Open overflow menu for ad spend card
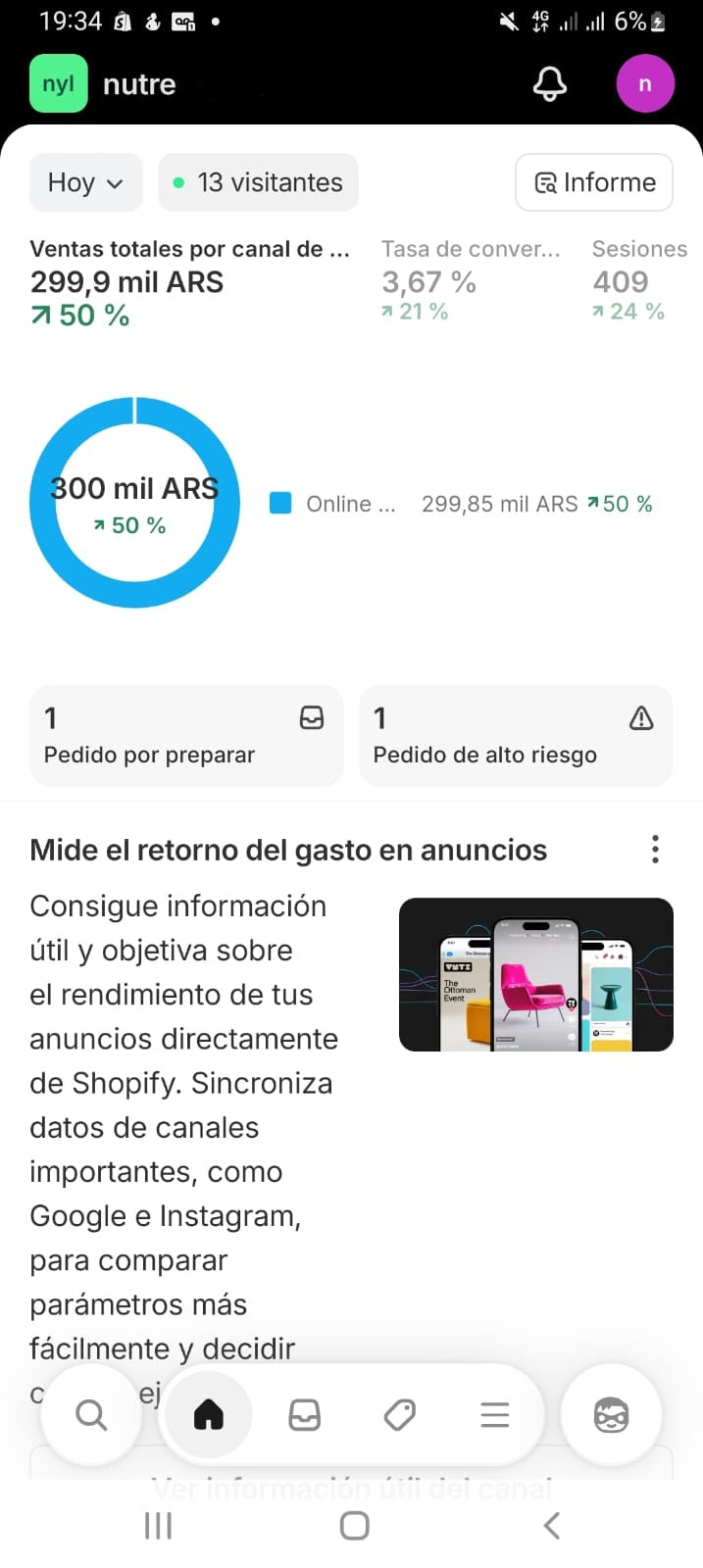Image resolution: width=703 pixels, height=1568 pixels. pos(655,849)
